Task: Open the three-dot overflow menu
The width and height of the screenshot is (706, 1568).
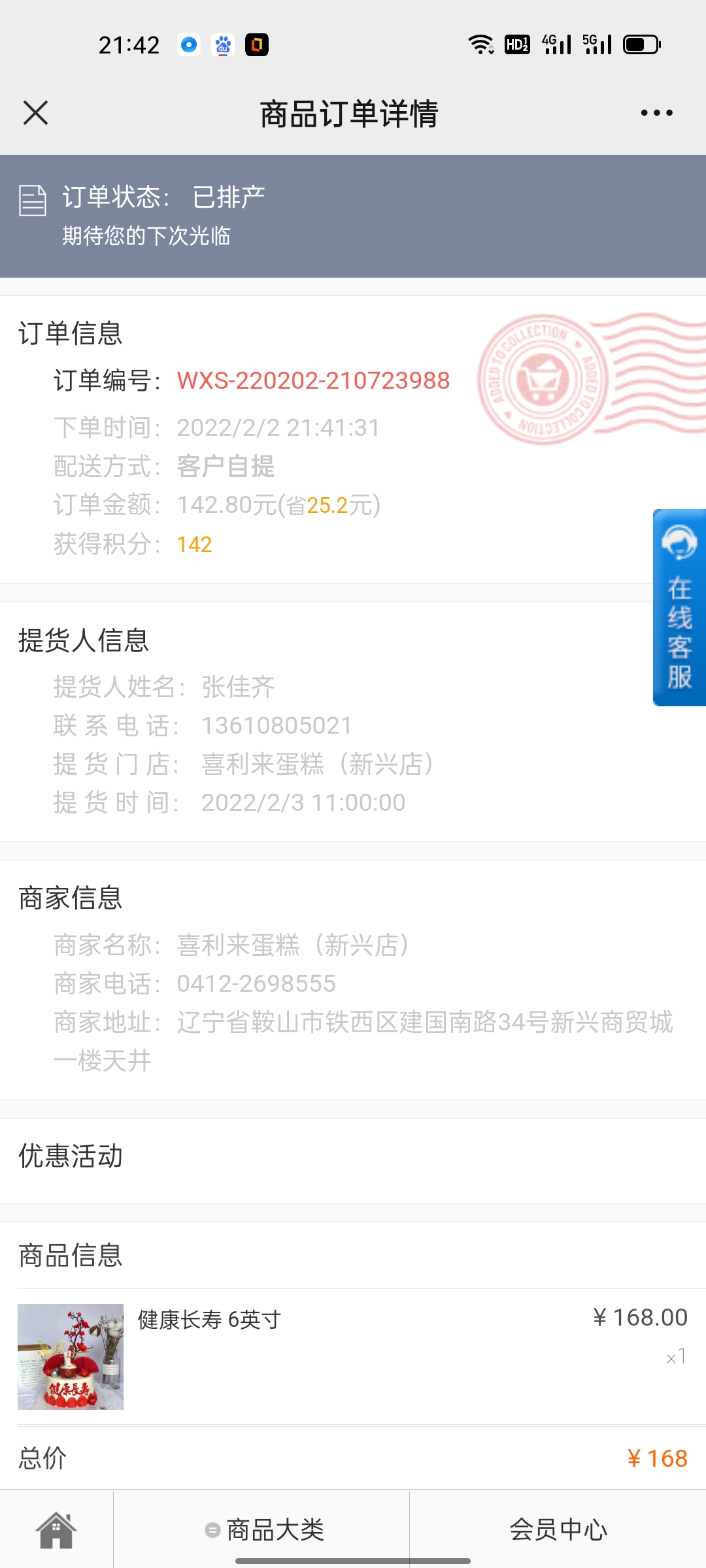Action: 656,113
